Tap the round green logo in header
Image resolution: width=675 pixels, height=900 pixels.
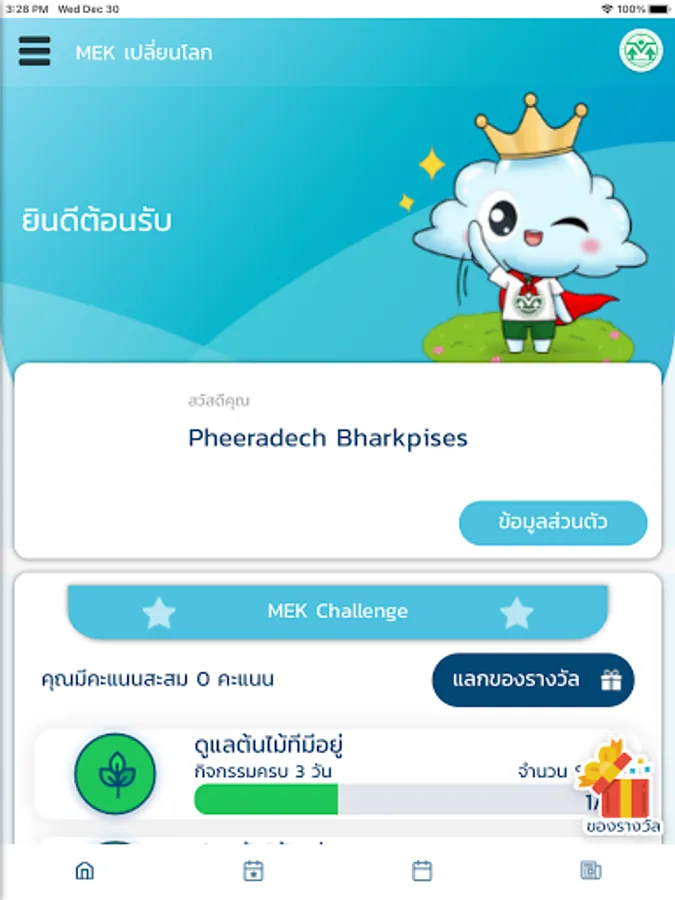[641, 51]
